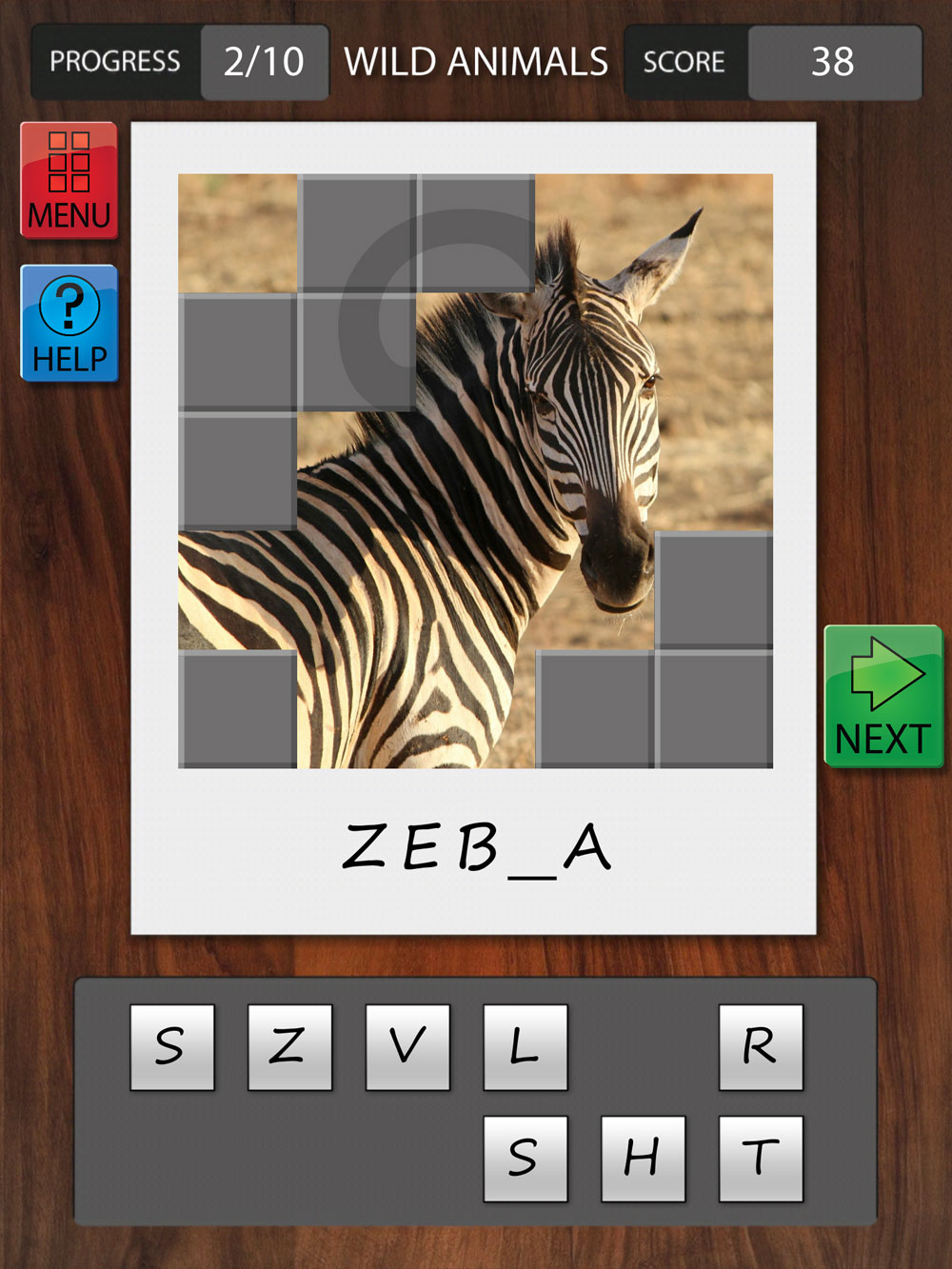Open the red MENU button
Viewport: 952px width, 1269px height.
point(69,180)
